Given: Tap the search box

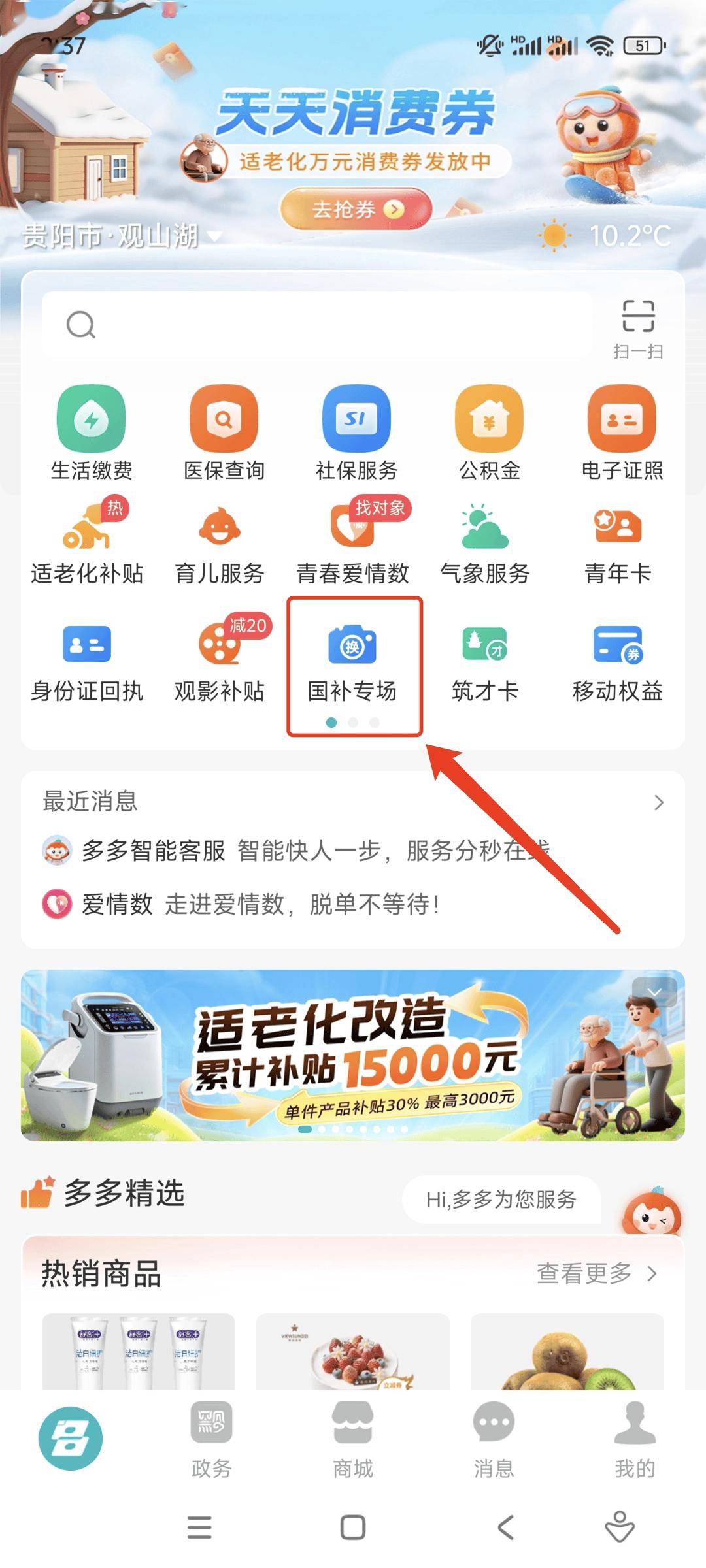Looking at the screenshot, I should click(317, 324).
